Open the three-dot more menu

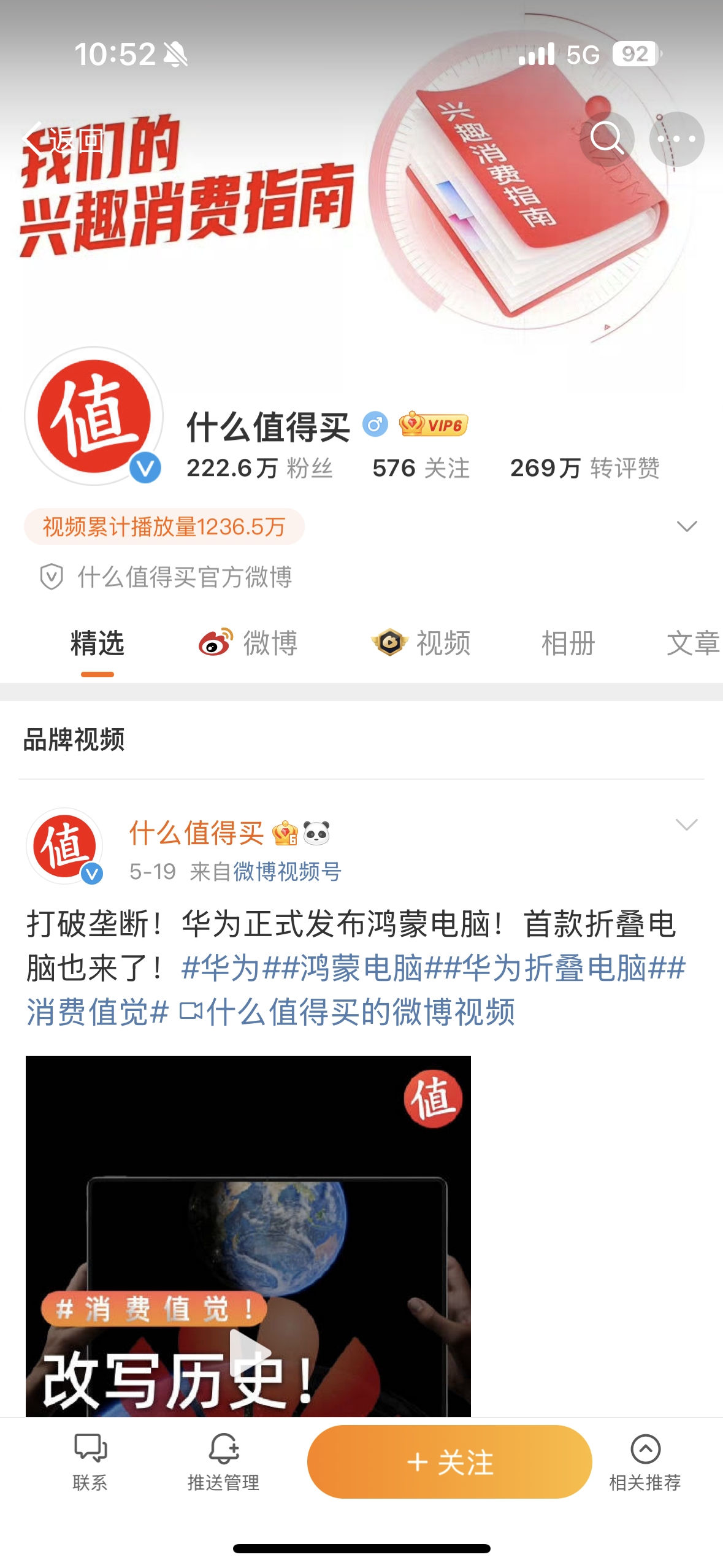tap(676, 139)
